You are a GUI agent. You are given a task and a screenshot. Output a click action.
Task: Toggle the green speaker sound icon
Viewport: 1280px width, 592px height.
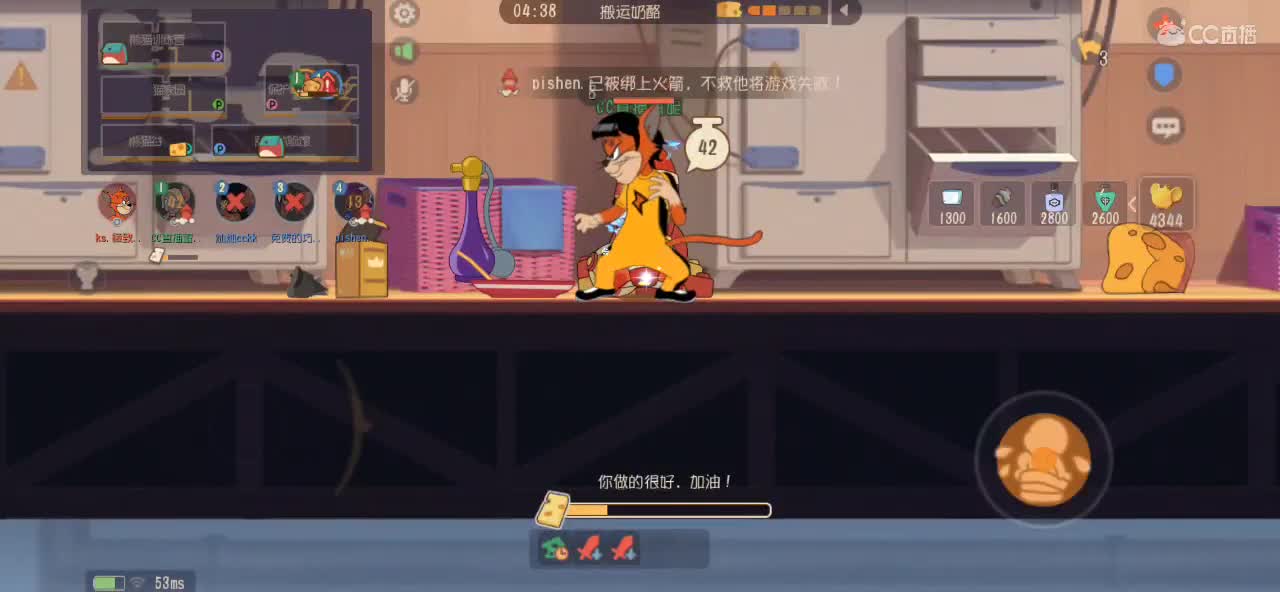click(x=404, y=51)
